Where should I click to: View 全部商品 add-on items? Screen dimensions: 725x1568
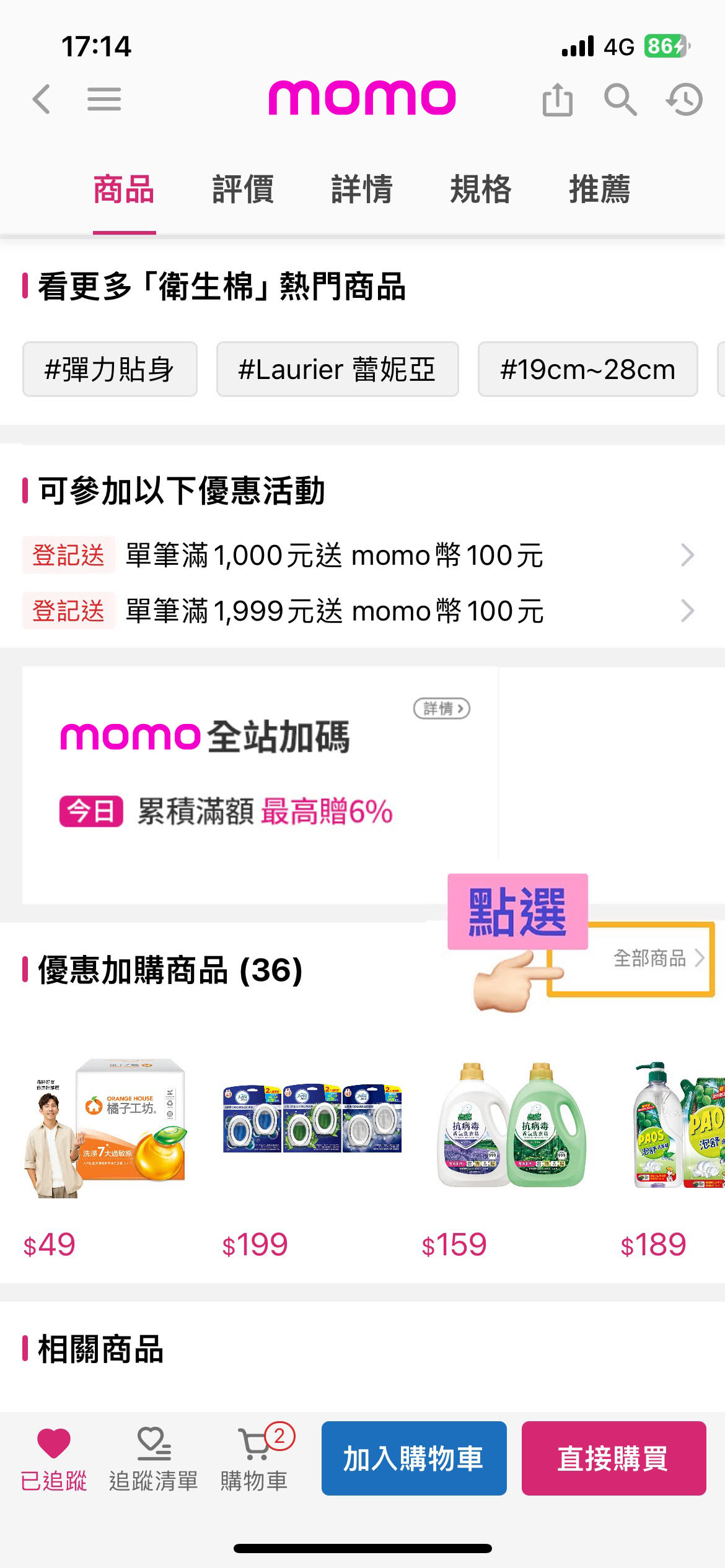pyautogui.click(x=658, y=958)
